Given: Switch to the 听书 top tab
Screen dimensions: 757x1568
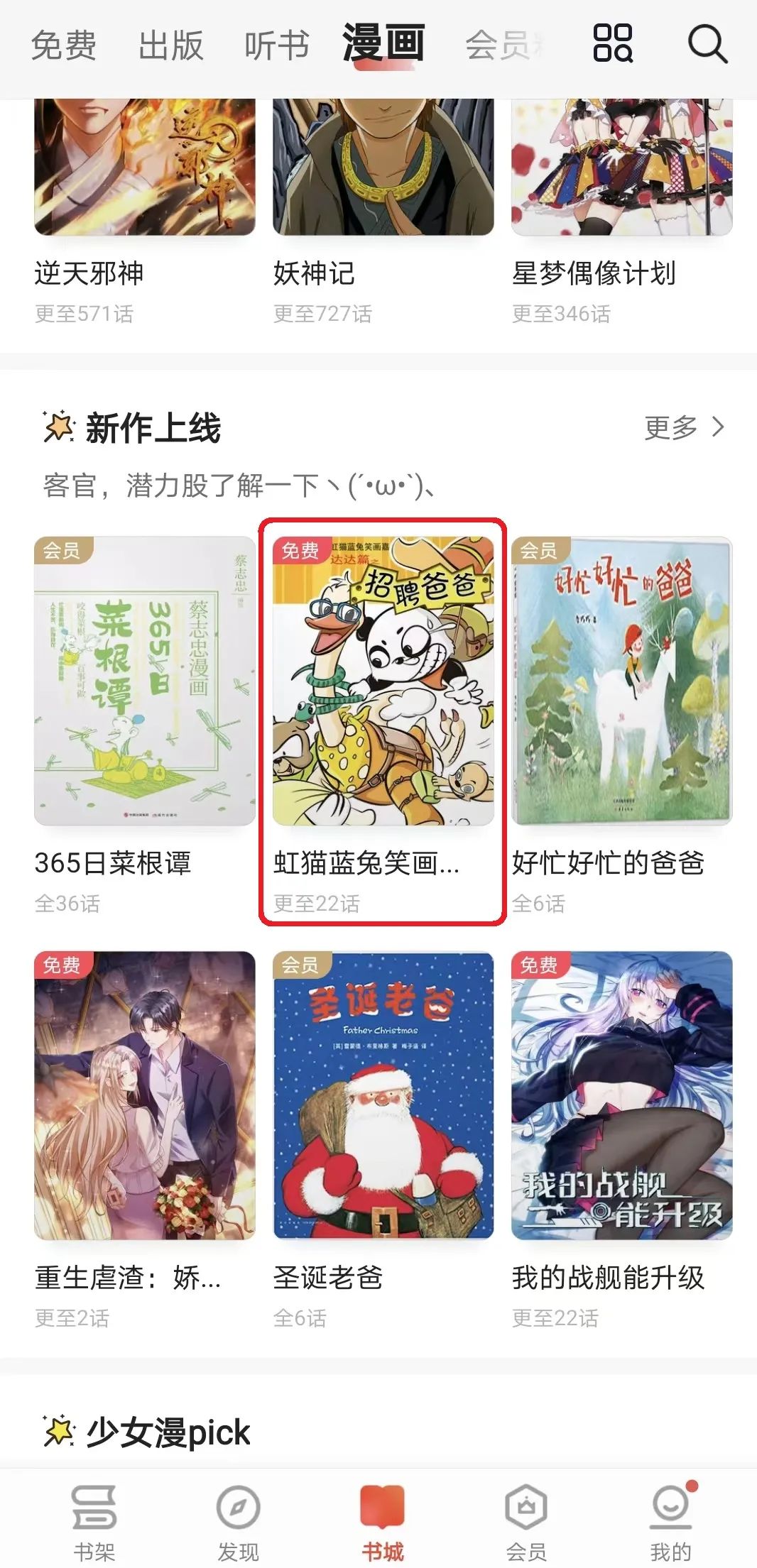Looking at the screenshot, I should click(277, 45).
